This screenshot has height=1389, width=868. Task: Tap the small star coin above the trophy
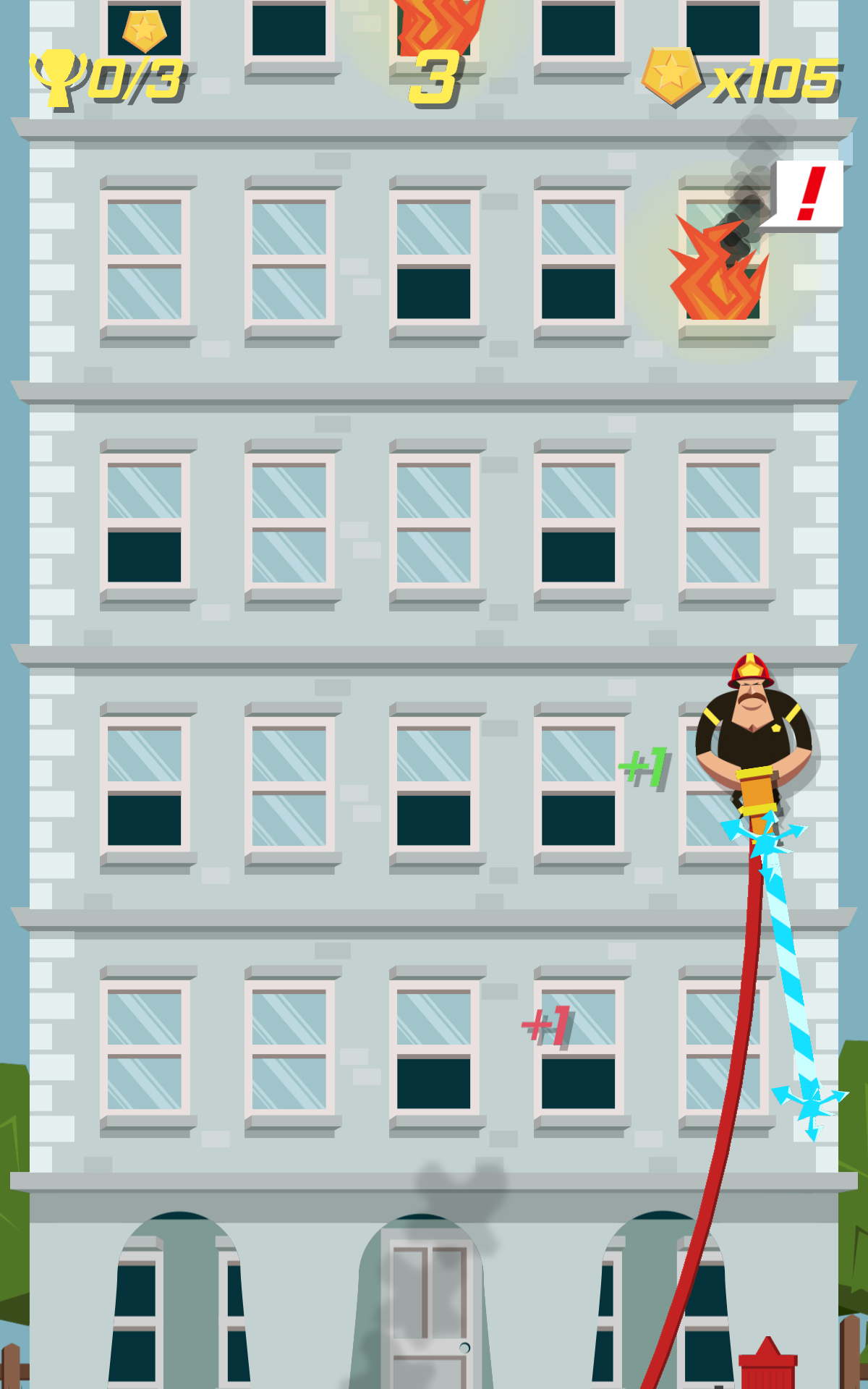click(x=145, y=30)
